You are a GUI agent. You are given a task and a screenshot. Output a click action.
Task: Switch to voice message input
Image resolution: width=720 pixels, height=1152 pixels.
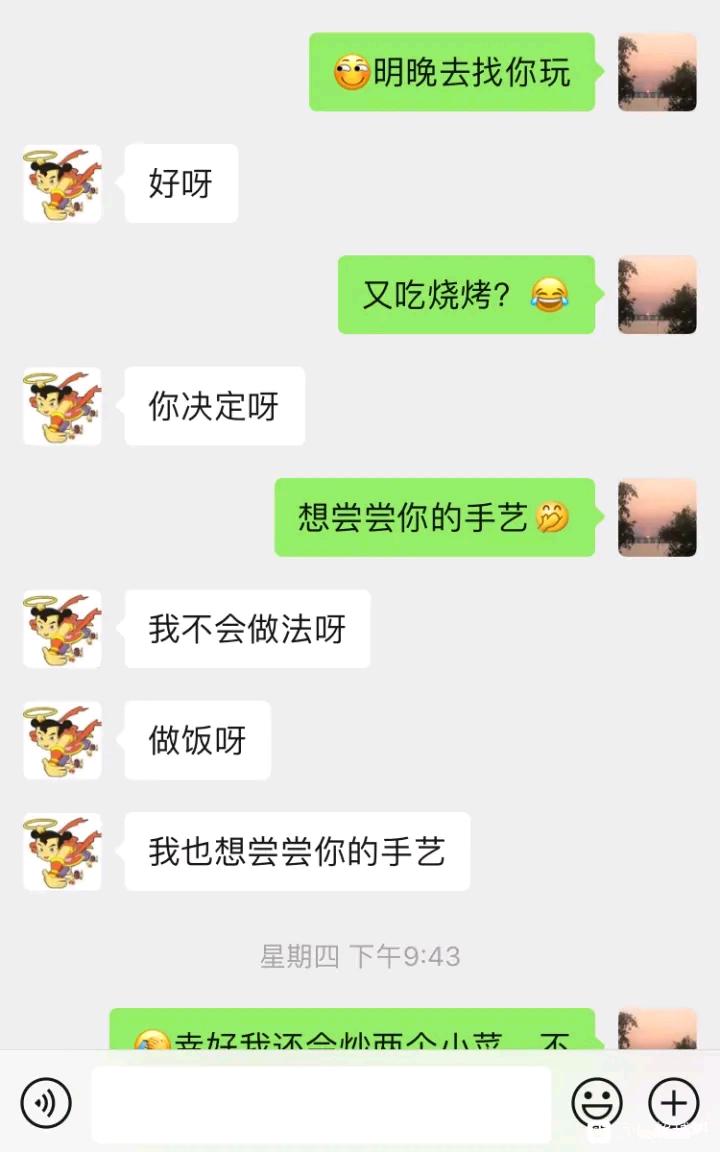click(x=46, y=1104)
